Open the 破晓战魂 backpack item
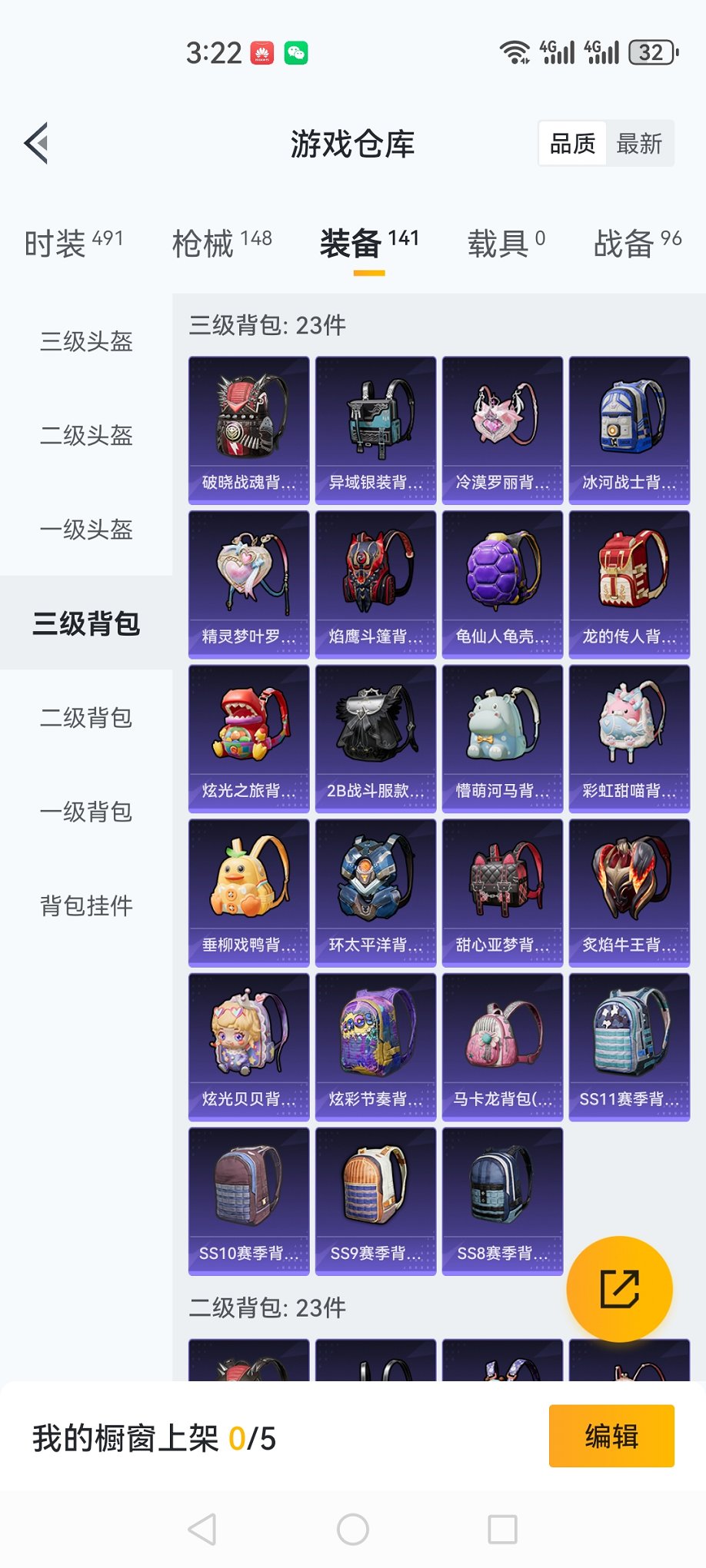The width and height of the screenshot is (706, 1568). tap(248, 430)
